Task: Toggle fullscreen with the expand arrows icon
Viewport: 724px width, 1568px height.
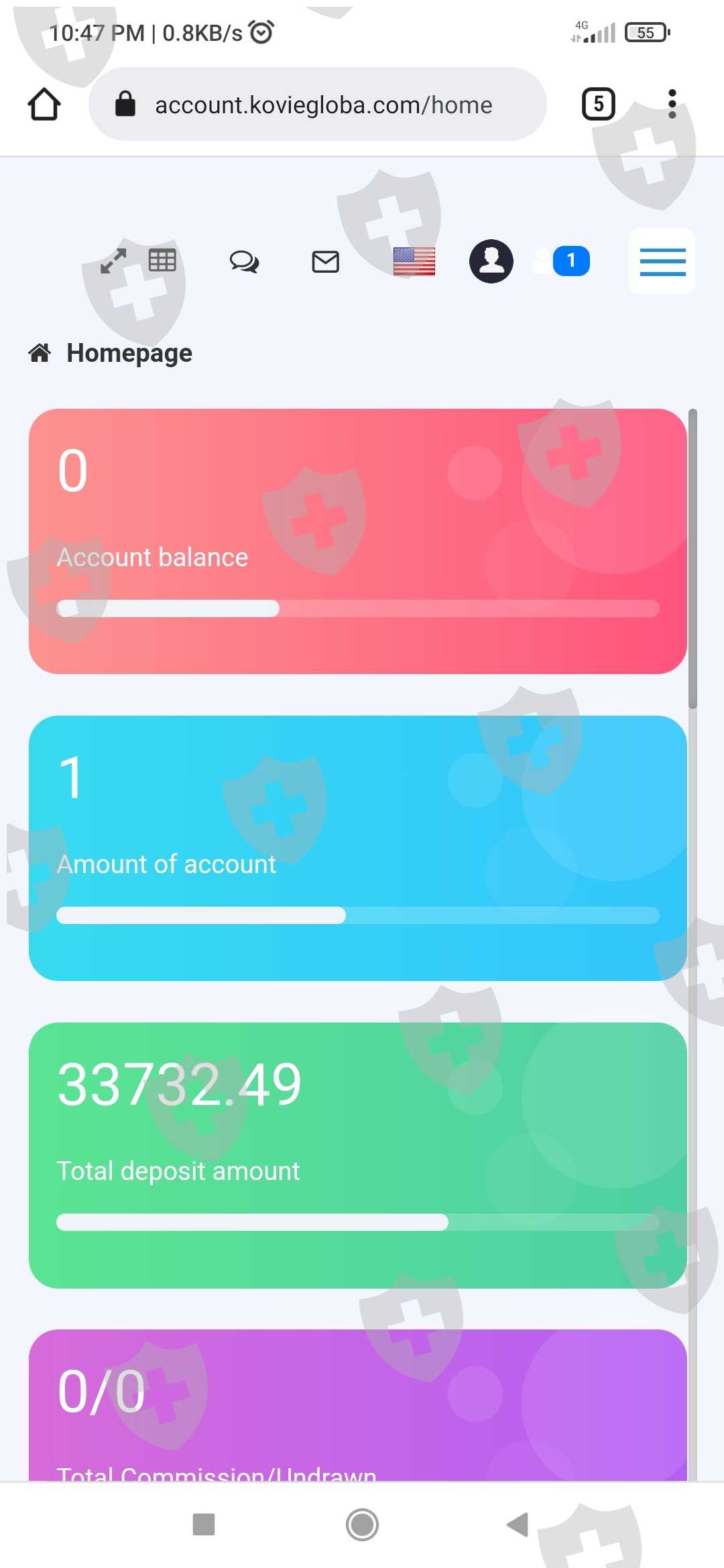Action: pyautogui.click(x=113, y=261)
